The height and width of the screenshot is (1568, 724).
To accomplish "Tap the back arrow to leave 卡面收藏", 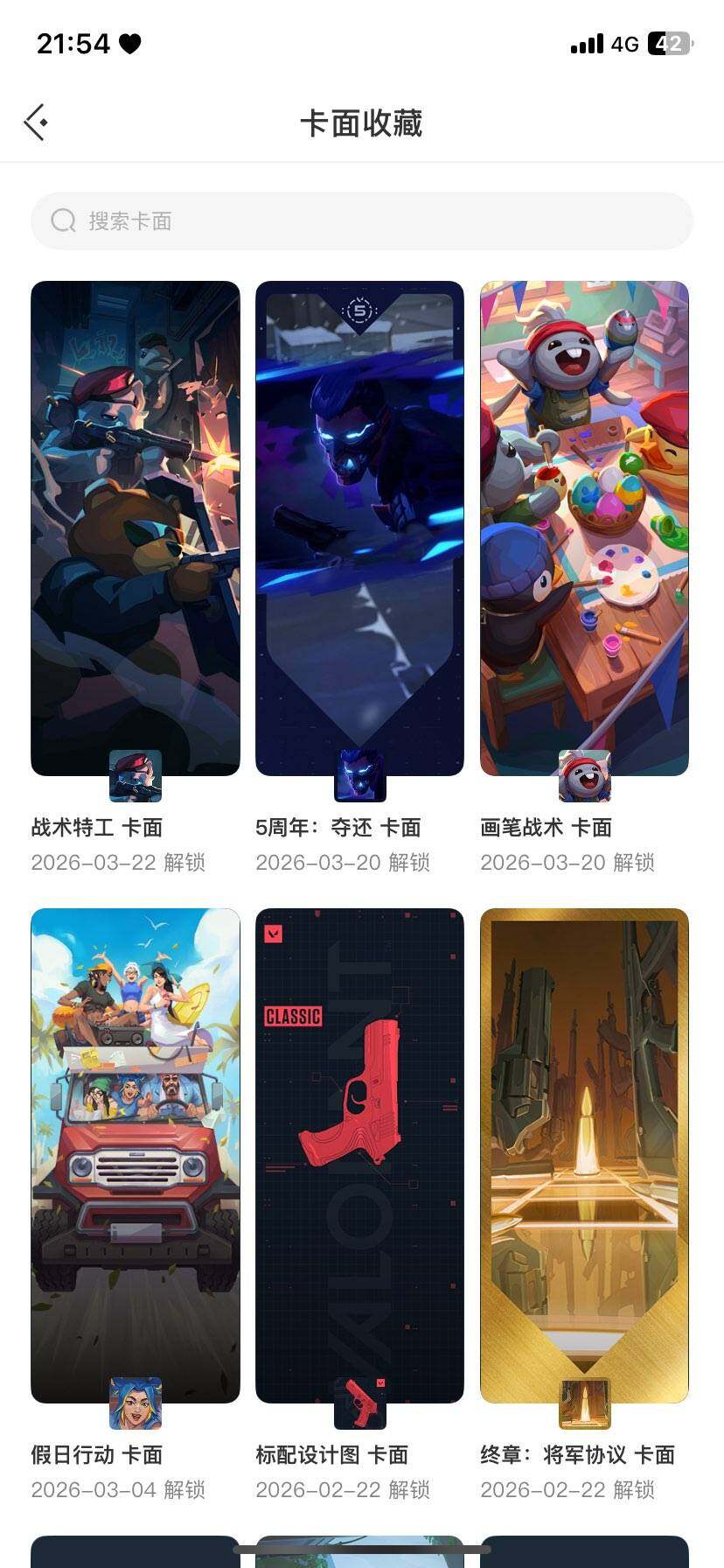I will pyautogui.click(x=35, y=122).
